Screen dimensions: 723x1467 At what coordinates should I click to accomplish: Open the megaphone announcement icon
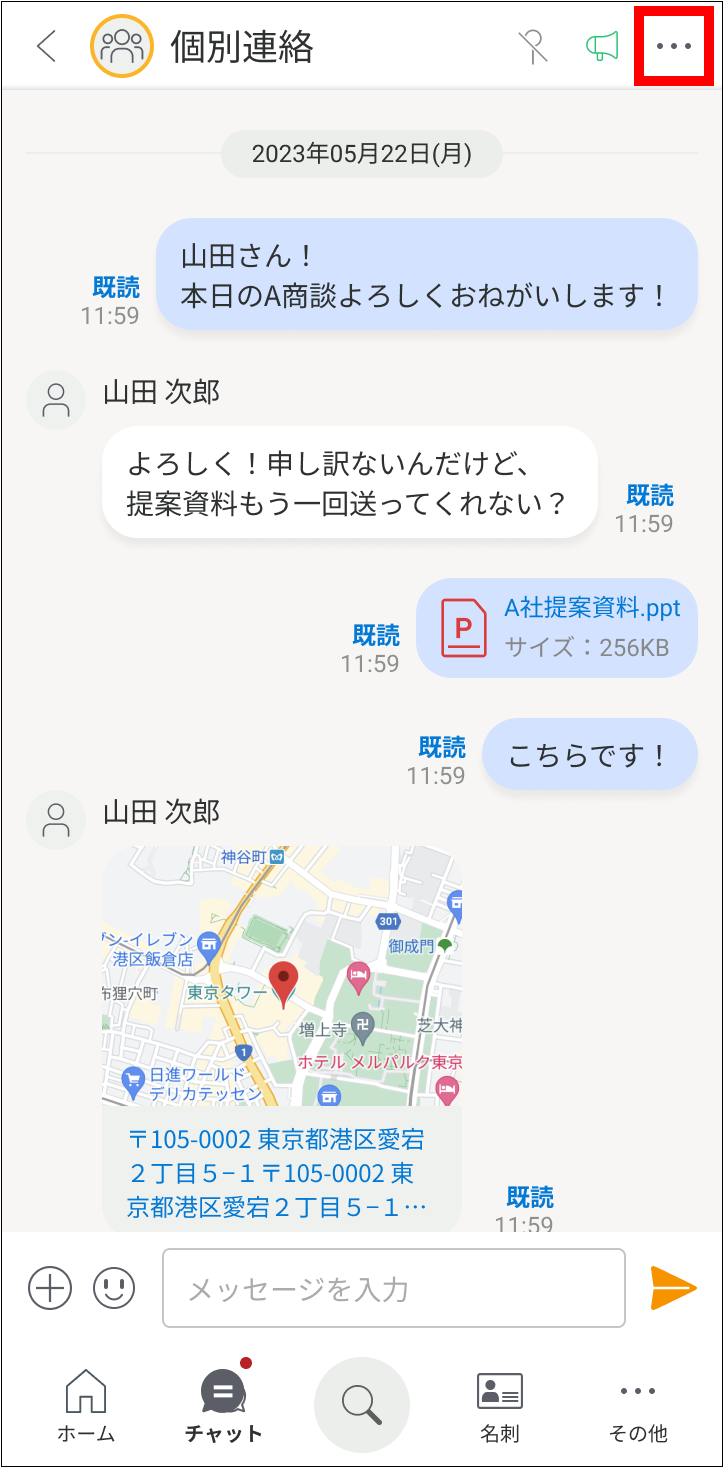602,47
